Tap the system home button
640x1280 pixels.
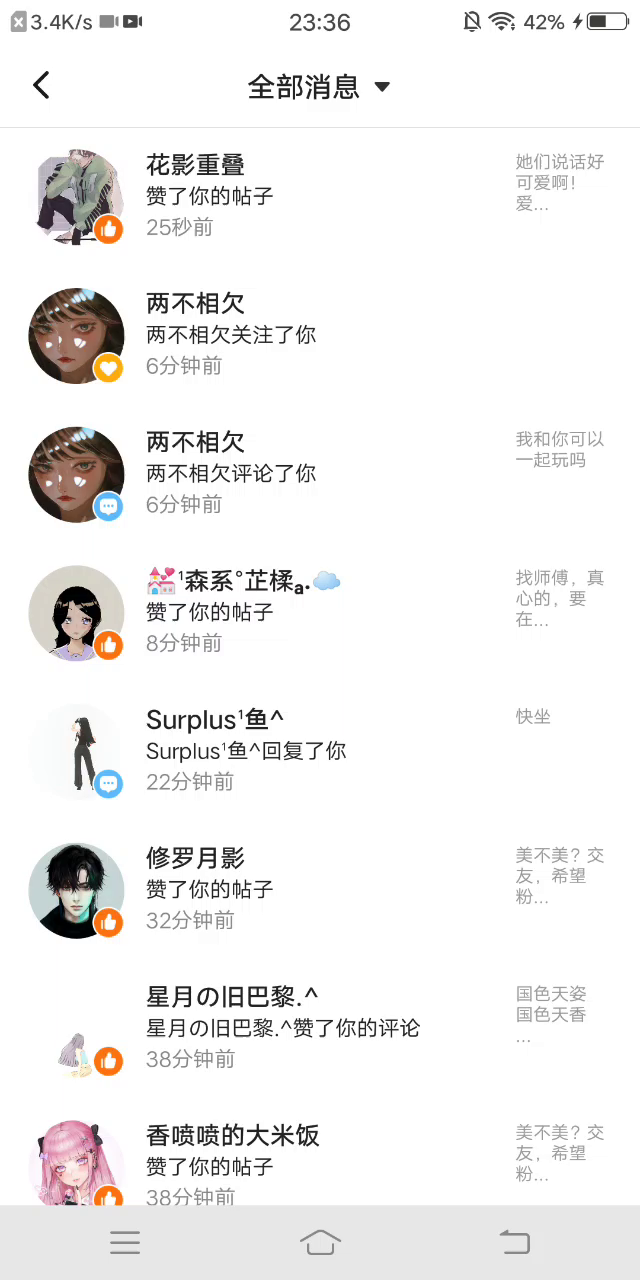pos(320,1243)
